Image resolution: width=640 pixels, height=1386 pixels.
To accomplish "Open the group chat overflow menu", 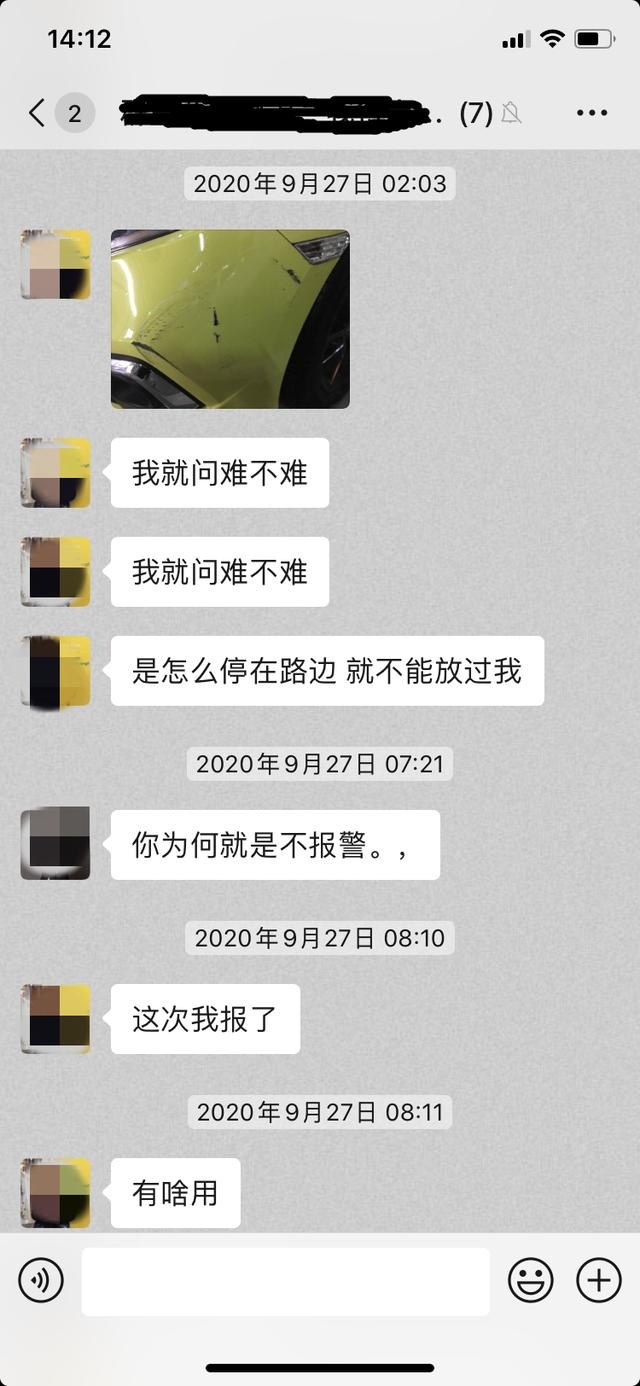I will click(x=592, y=113).
